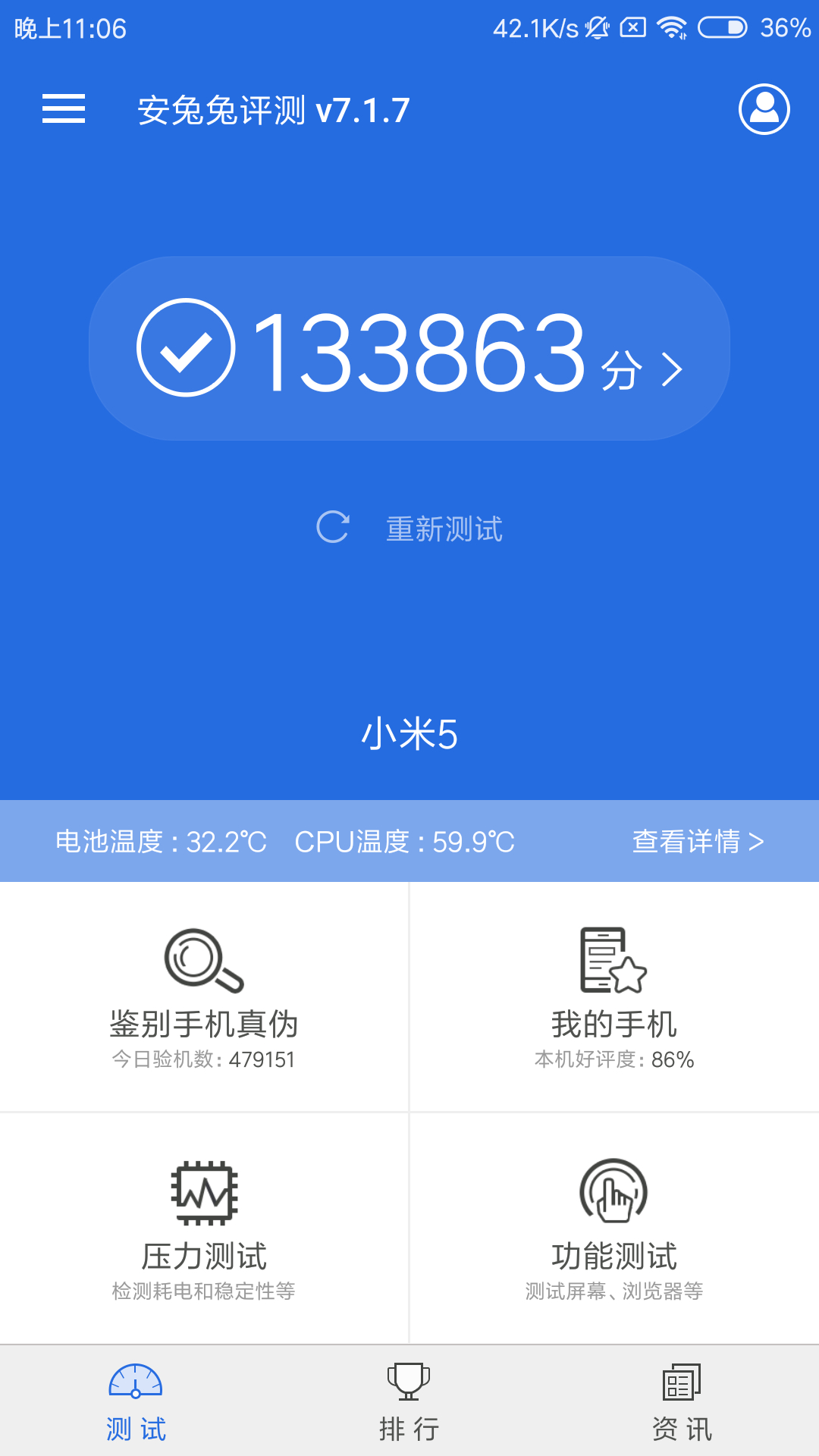Screen dimensions: 819x1456
Task: Tap 重新测试 to rerun the benchmark
Action: click(409, 529)
